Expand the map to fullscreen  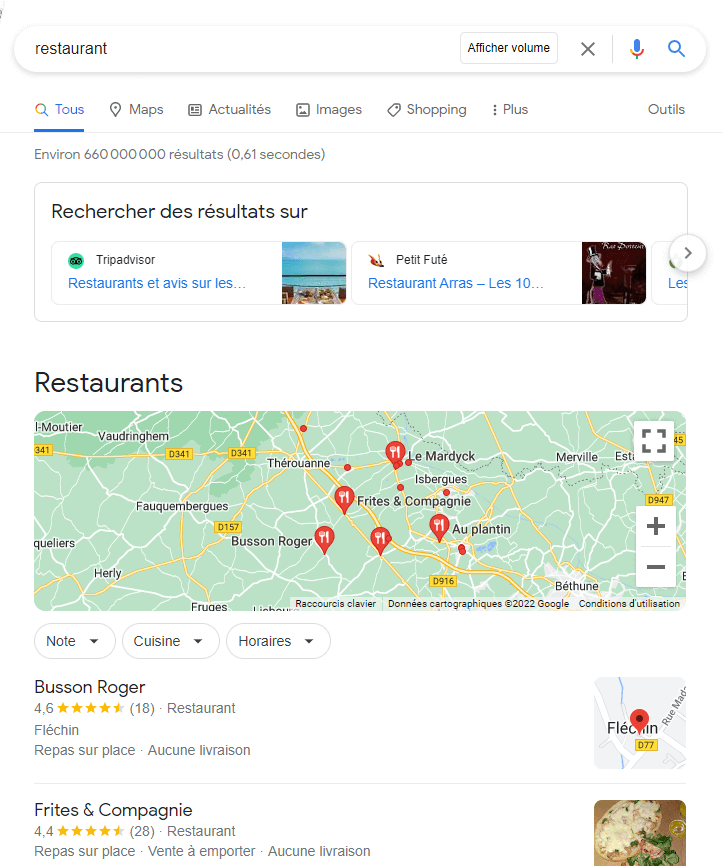pyautogui.click(x=654, y=441)
